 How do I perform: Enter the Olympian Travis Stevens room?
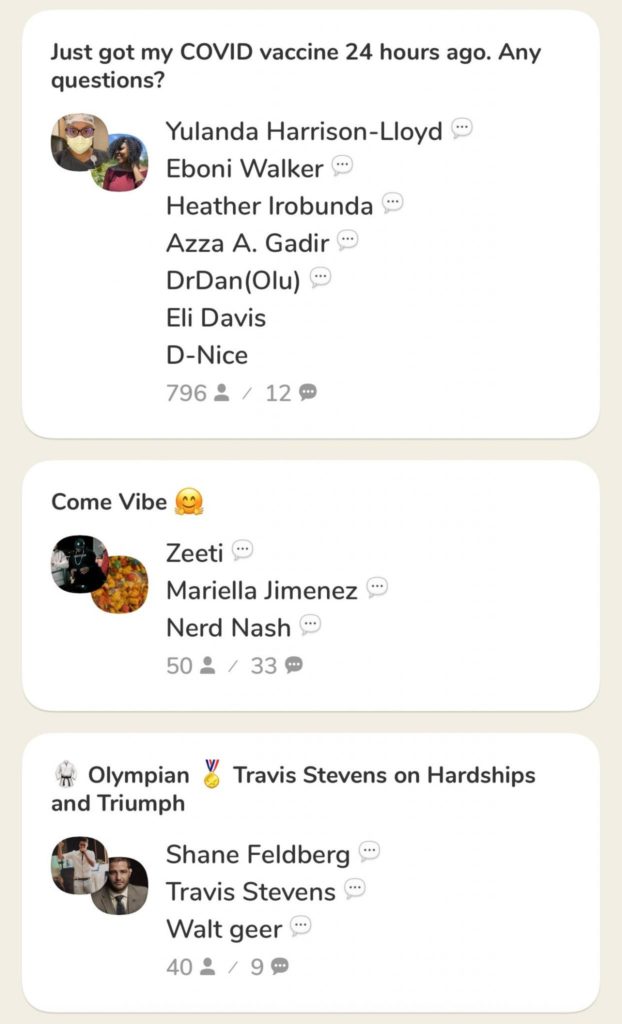tap(311, 873)
